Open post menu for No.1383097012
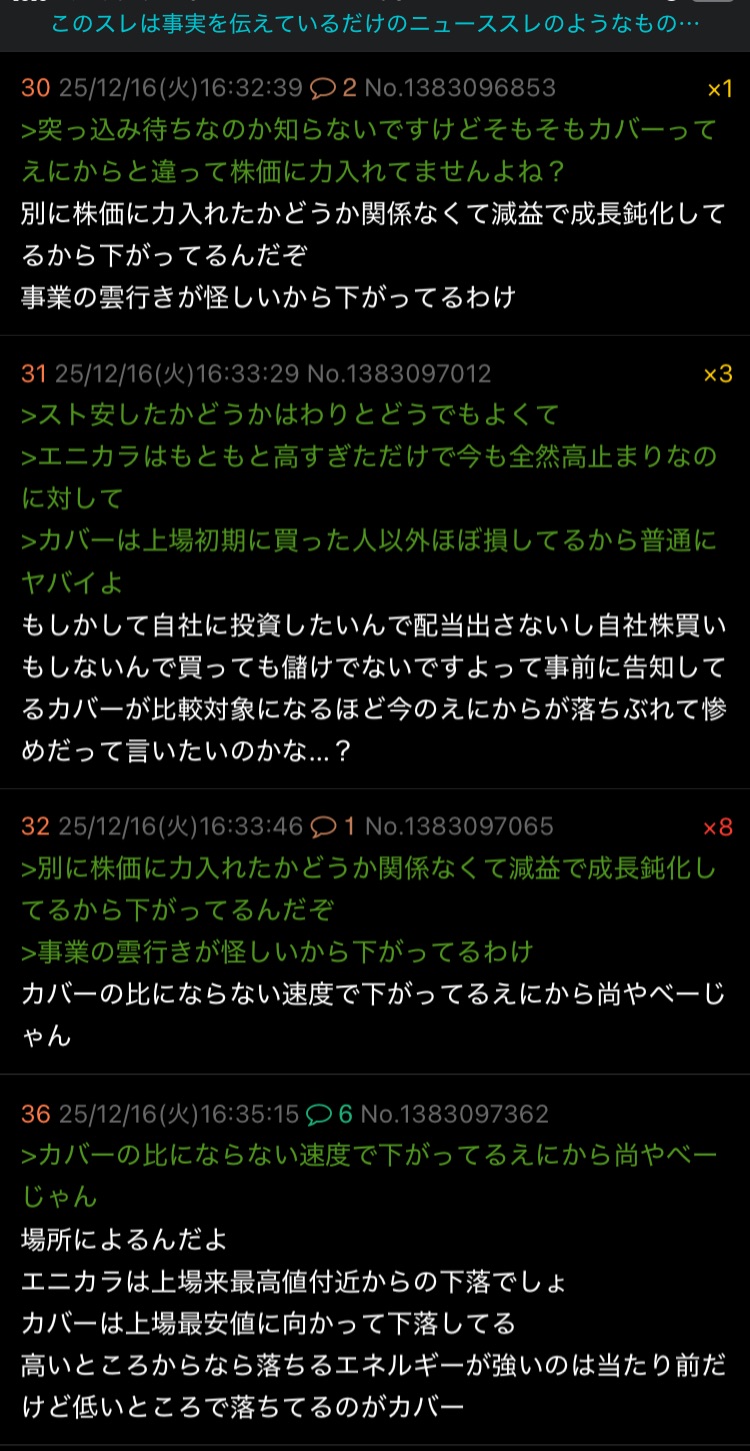The image size is (750, 1451). pyautogui.click(x=399, y=374)
